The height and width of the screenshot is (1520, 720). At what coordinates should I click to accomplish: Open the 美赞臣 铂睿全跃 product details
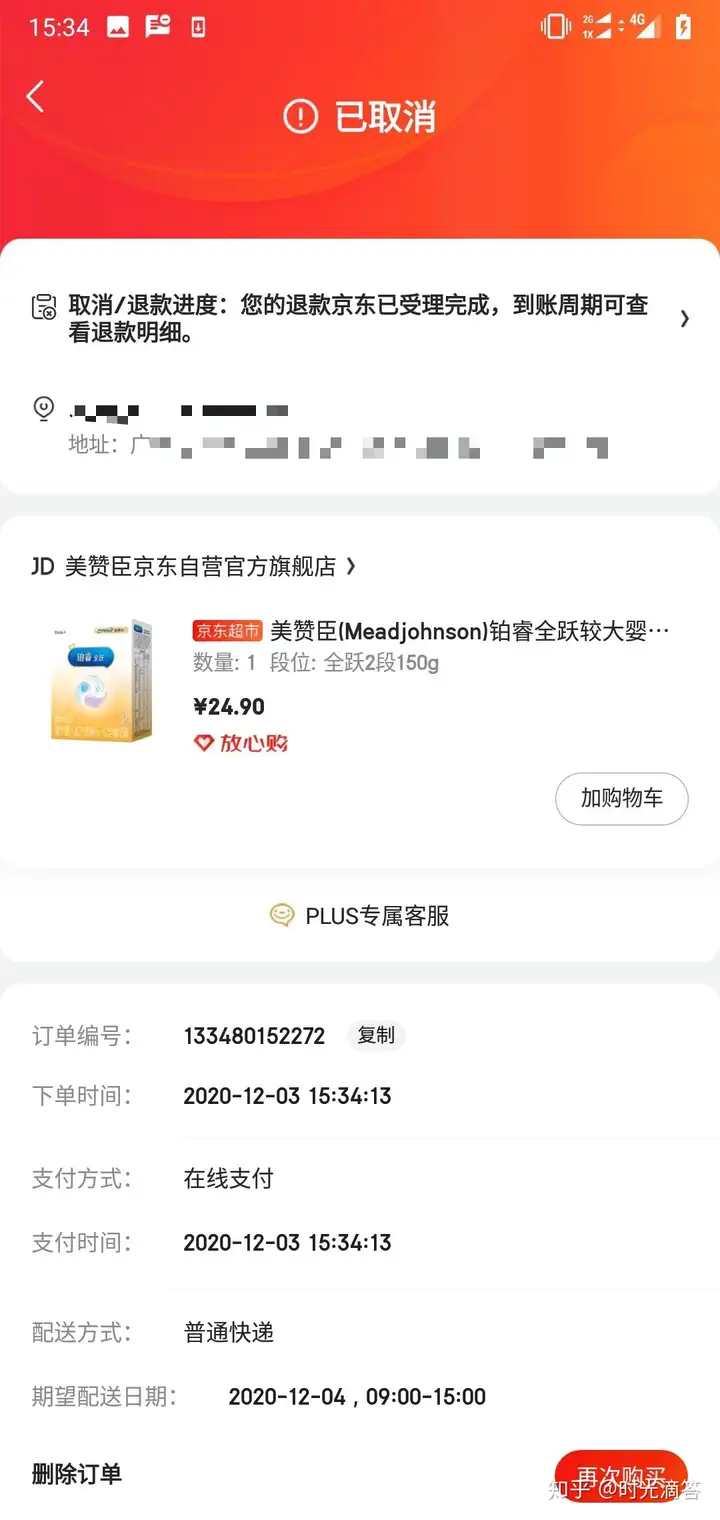(468, 631)
